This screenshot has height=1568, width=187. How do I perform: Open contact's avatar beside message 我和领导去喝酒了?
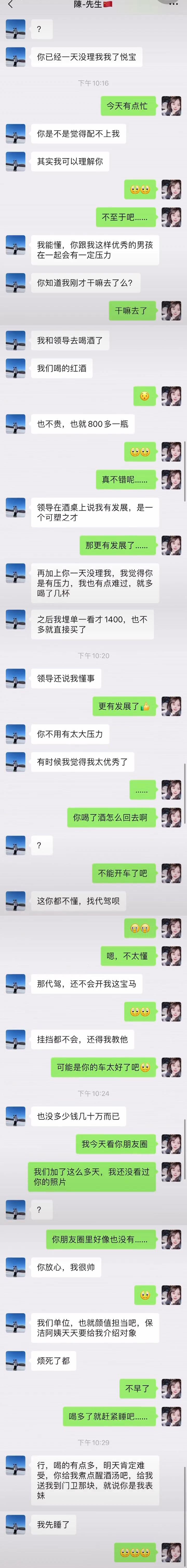coord(15,341)
